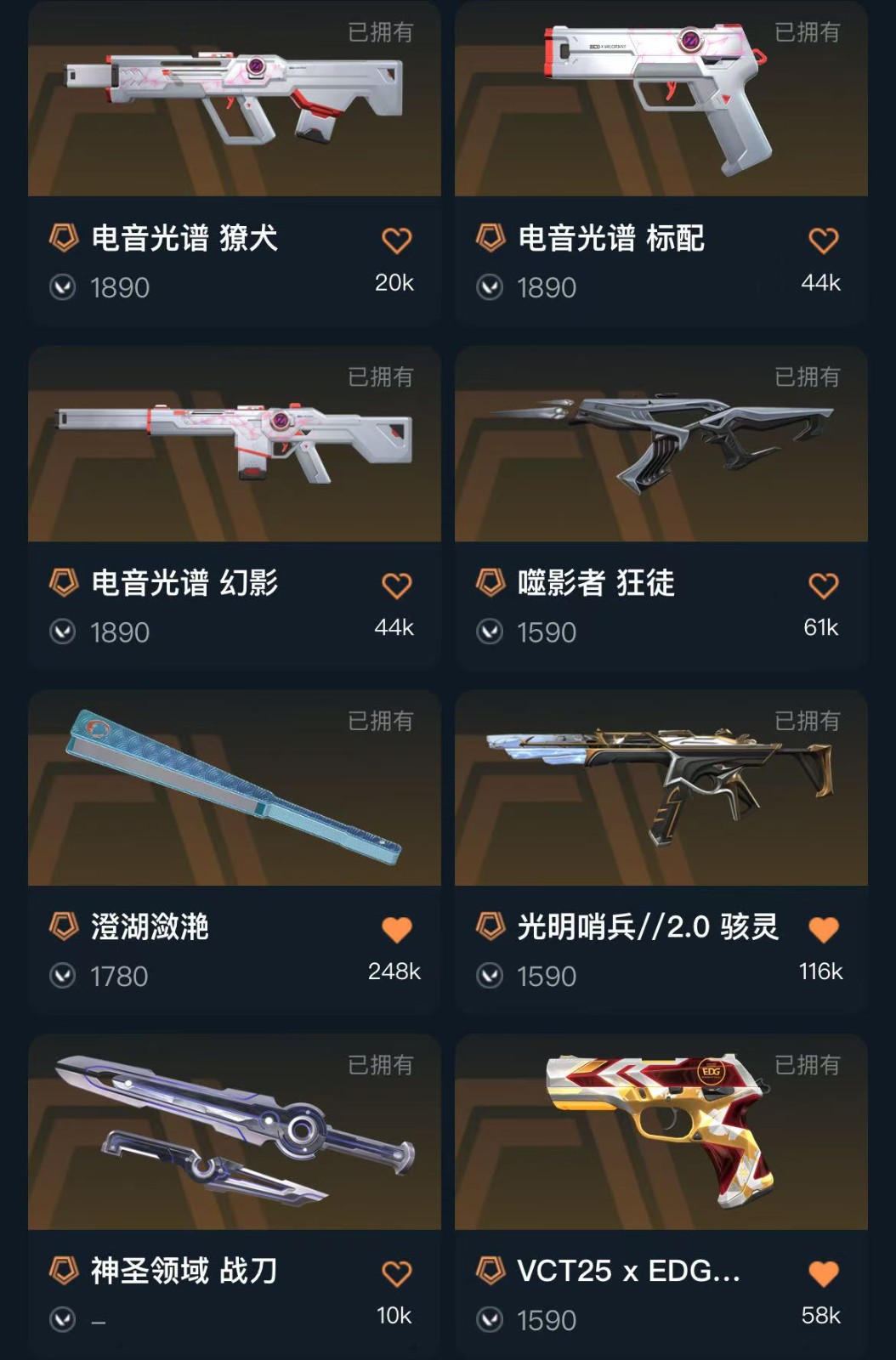
Task: Unlike the 澄湖潋滟 skin
Action: (396, 930)
